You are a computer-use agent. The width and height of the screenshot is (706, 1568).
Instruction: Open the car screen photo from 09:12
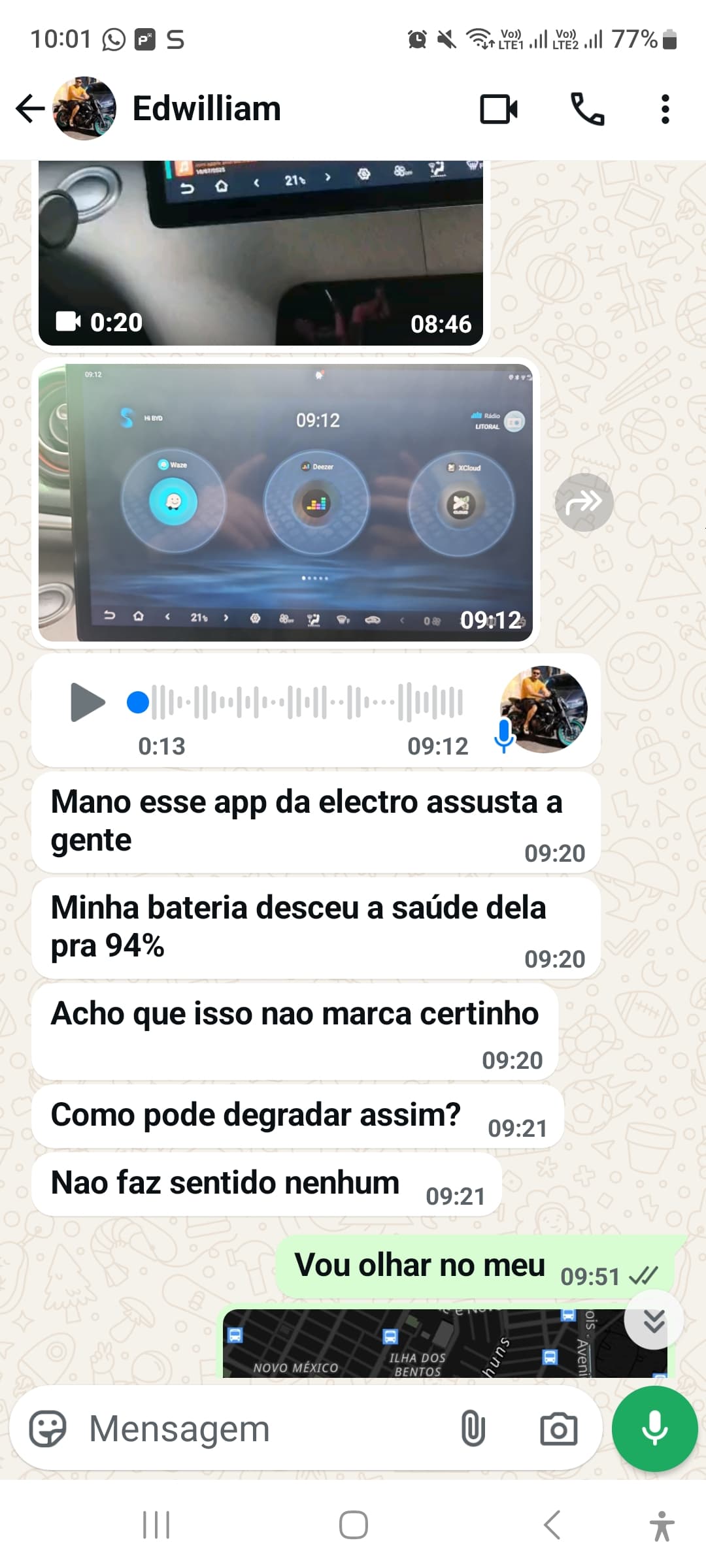point(286,502)
